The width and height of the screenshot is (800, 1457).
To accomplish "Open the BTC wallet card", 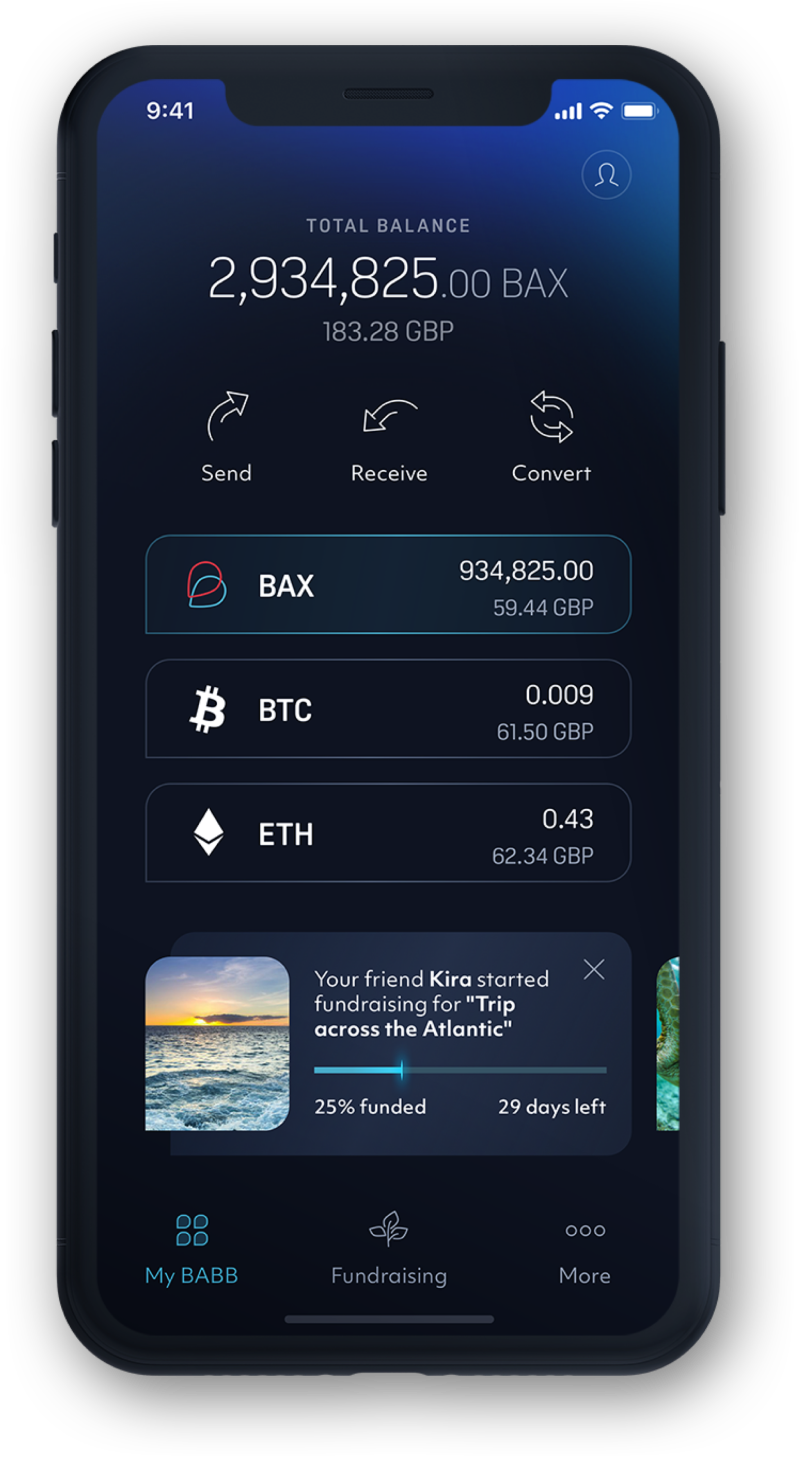I will (x=388, y=709).
